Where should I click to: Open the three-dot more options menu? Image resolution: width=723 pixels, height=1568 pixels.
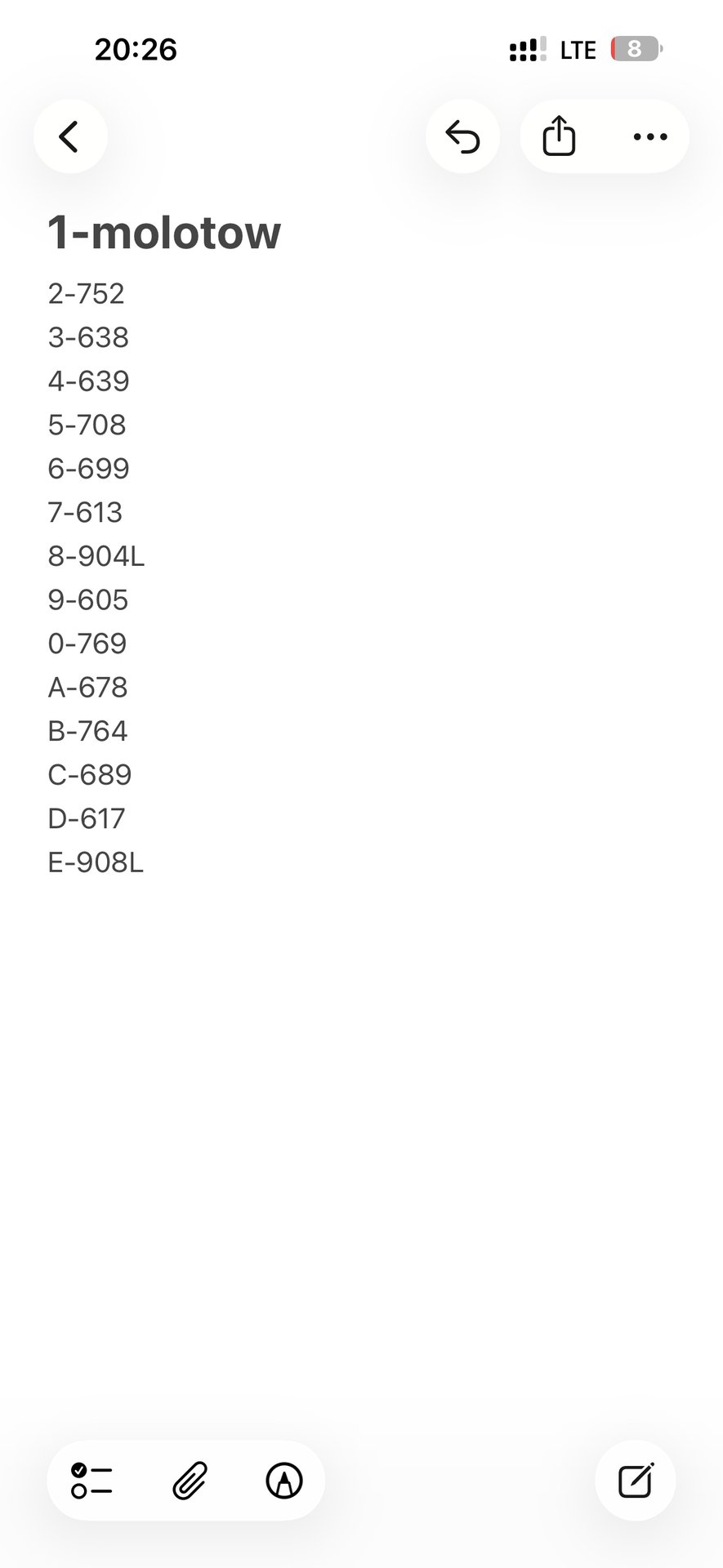click(x=650, y=136)
